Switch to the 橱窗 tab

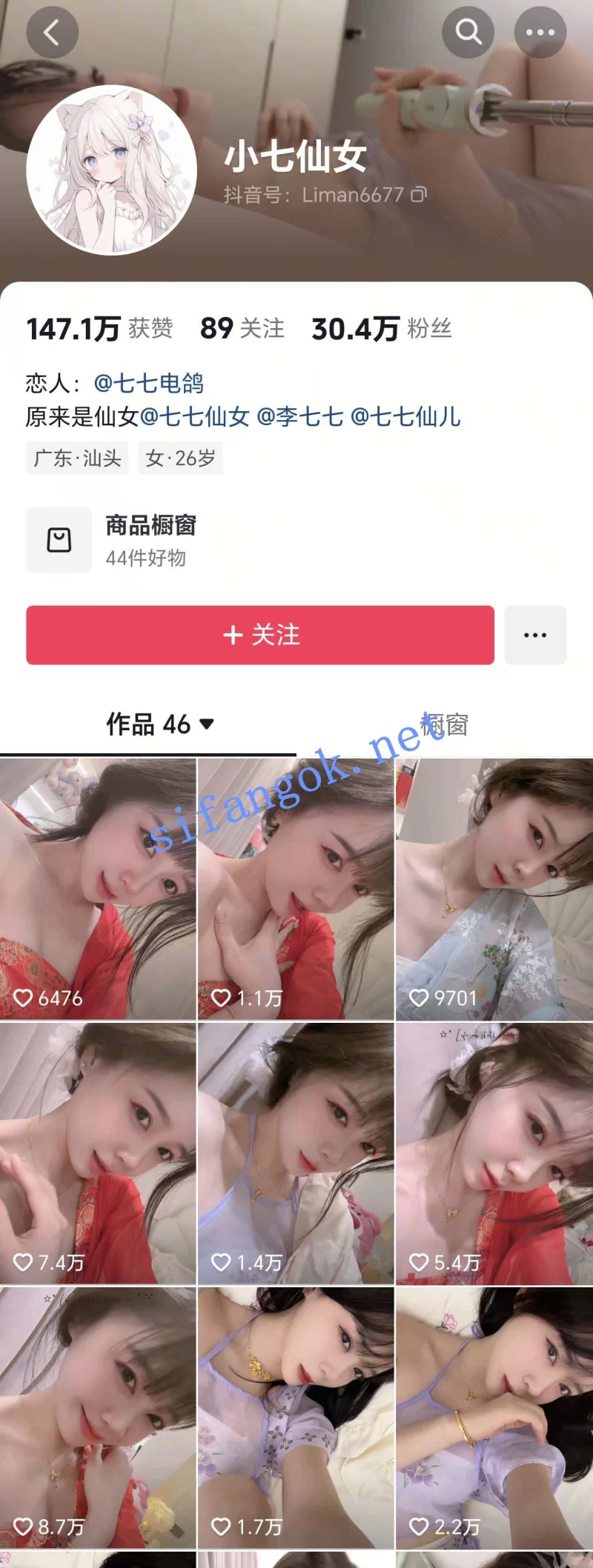click(445, 724)
